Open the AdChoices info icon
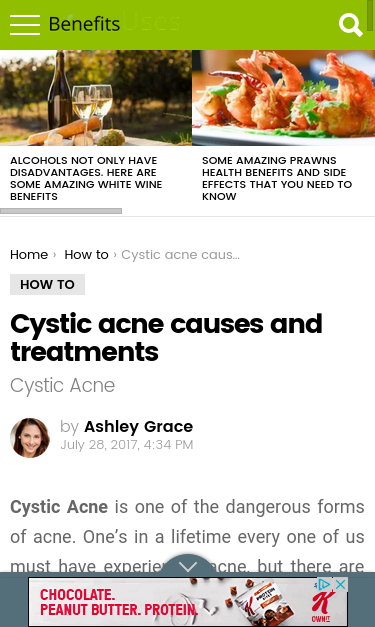This screenshot has height=627, width=375. tap(324, 584)
